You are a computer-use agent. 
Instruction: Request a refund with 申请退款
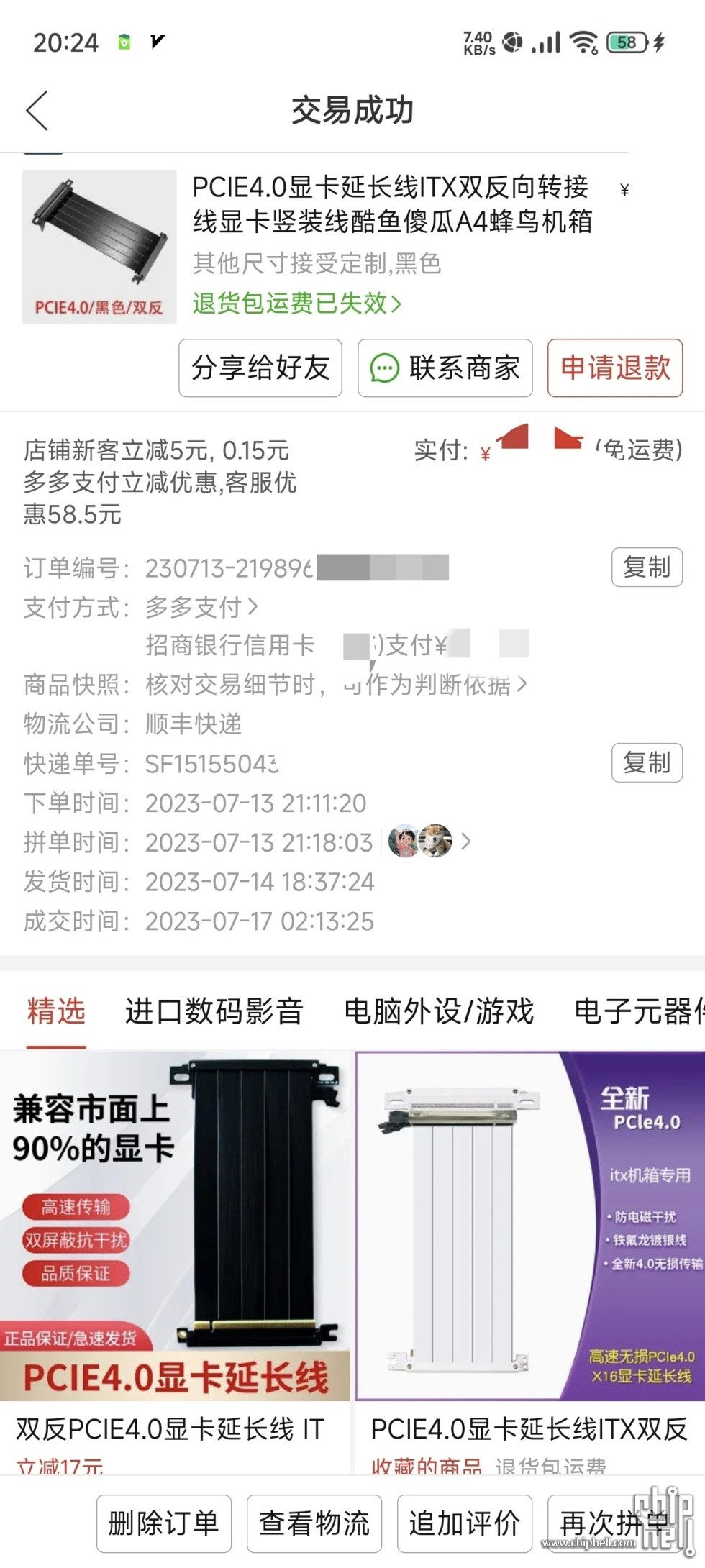[614, 368]
